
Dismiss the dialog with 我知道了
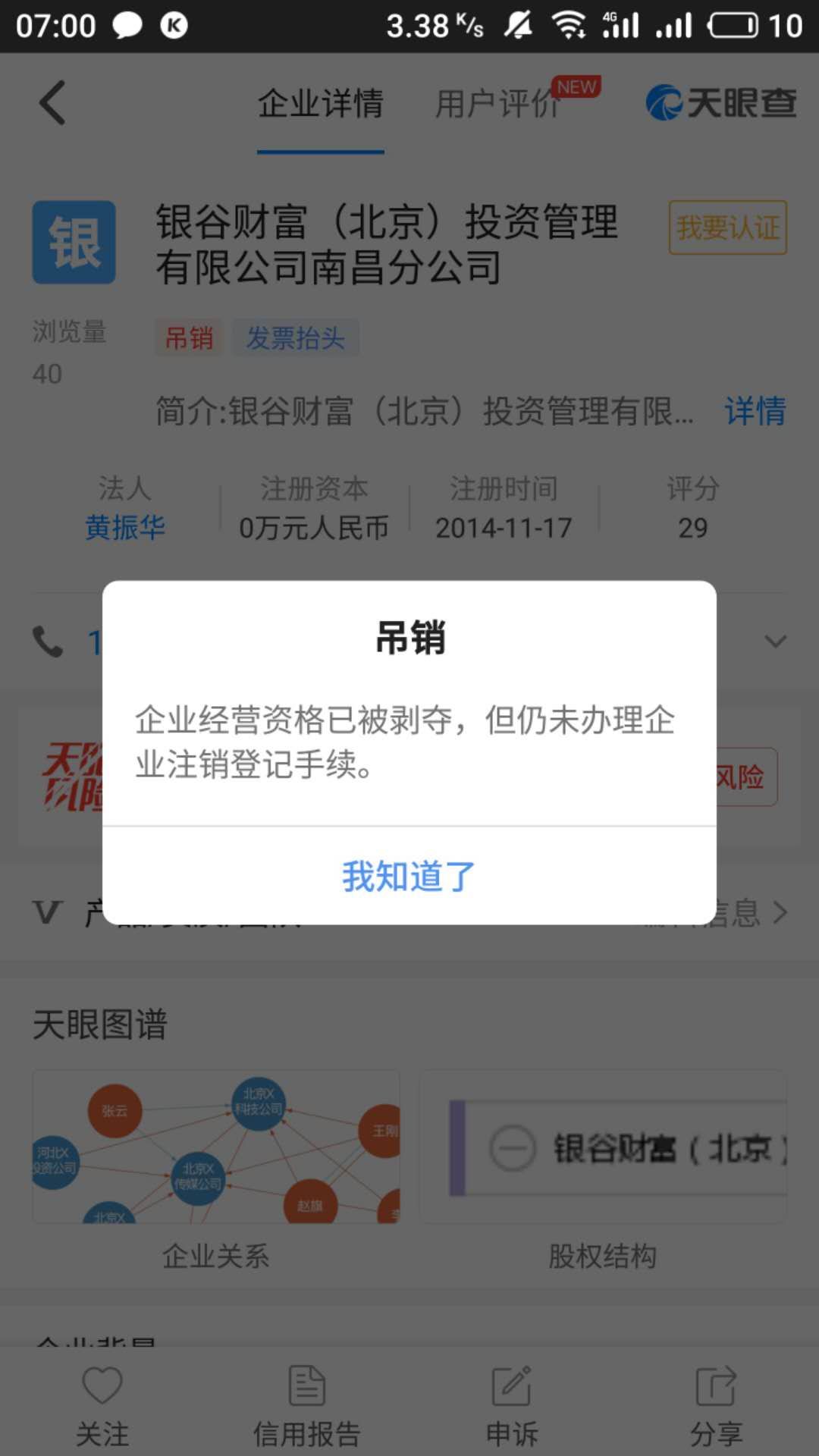(409, 876)
